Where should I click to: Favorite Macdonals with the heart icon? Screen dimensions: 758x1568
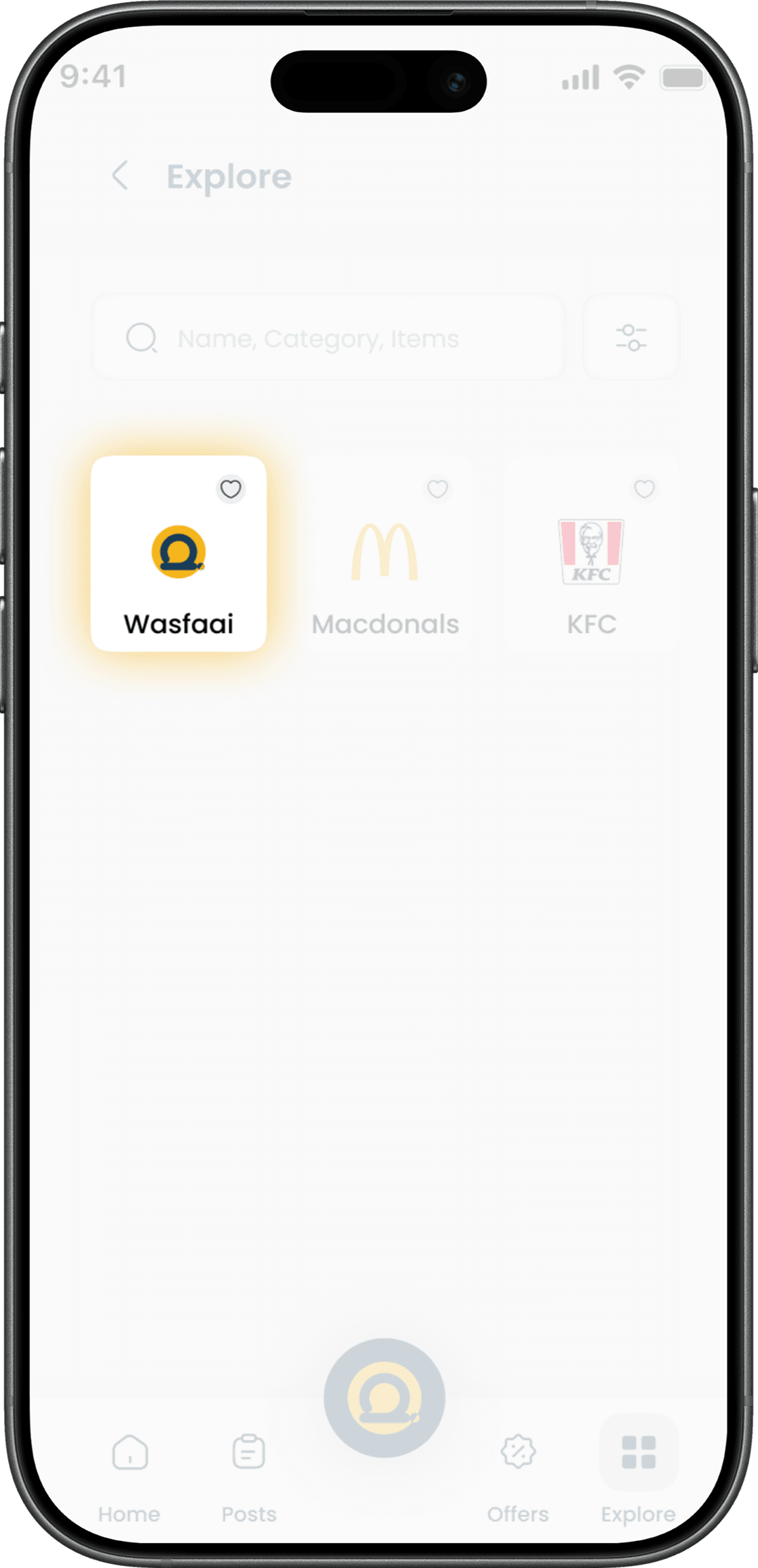click(438, 489)
